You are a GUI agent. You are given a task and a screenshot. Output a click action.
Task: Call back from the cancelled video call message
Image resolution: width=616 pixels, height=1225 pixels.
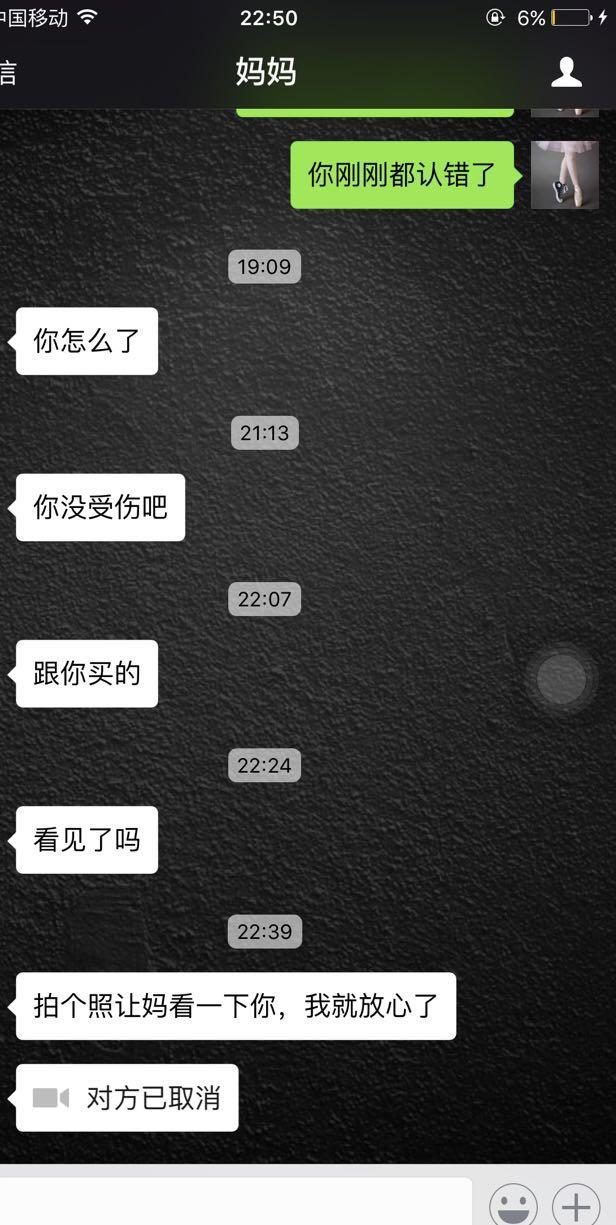(x=127, y=1098)
